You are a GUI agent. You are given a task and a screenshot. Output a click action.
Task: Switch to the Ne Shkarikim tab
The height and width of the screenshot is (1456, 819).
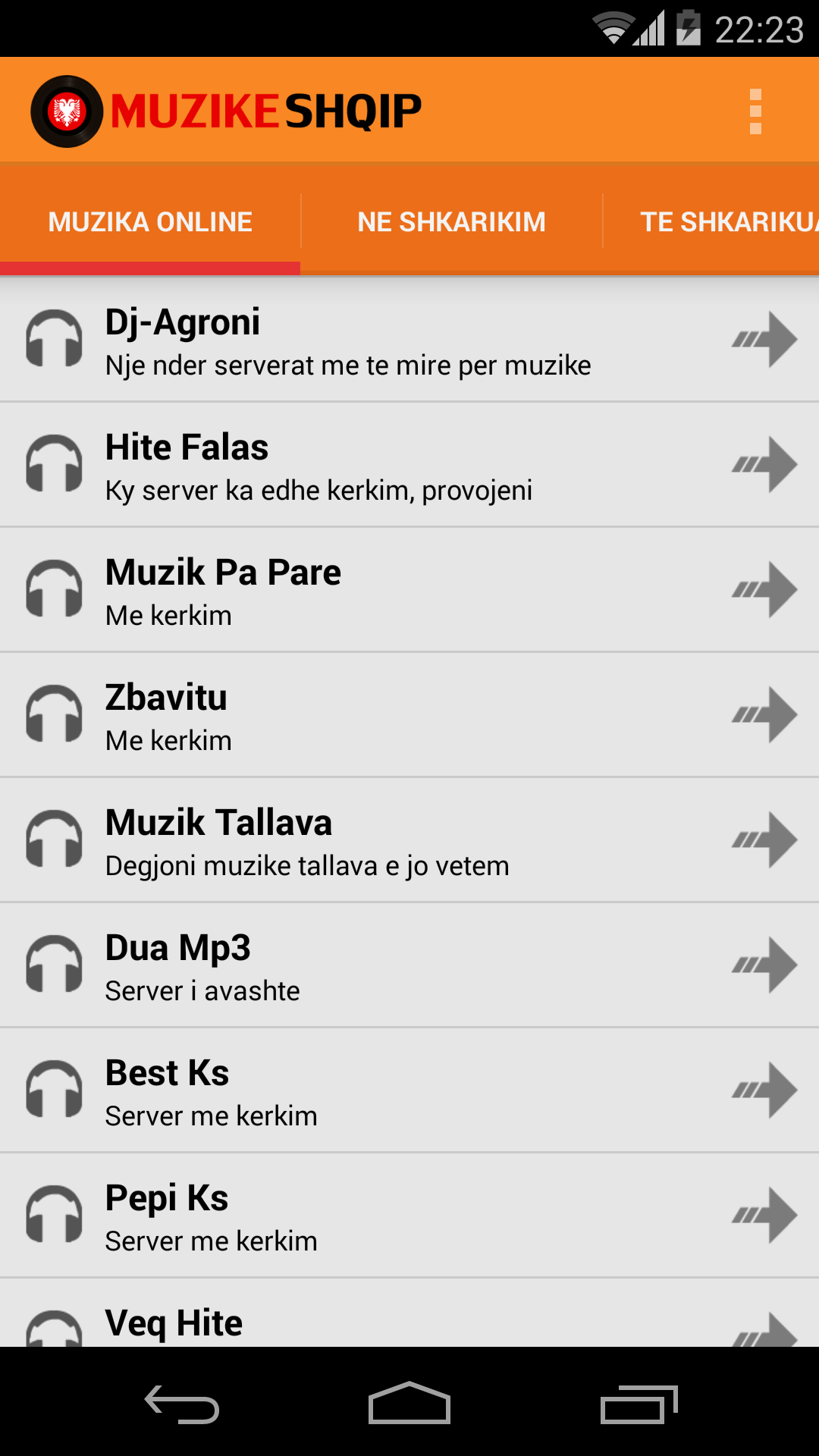(x=451, y=221)
